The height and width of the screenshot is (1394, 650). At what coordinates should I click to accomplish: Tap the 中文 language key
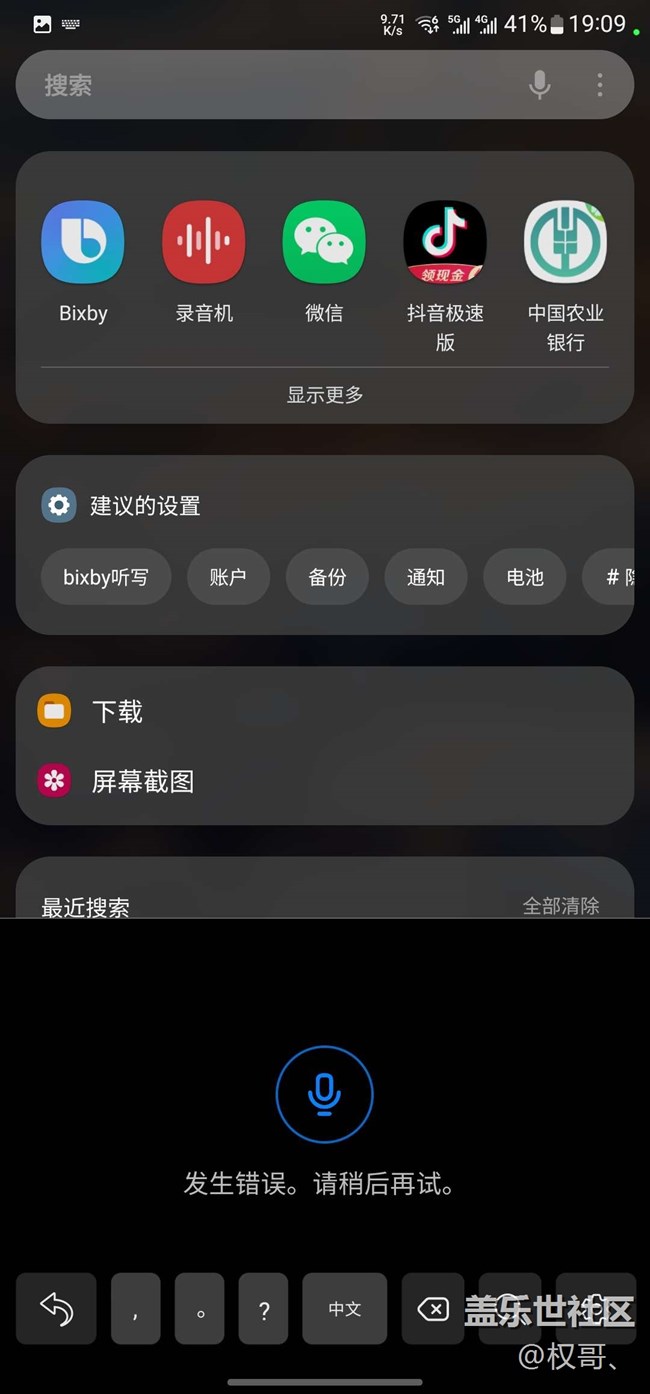click(x=345, y=1308)
